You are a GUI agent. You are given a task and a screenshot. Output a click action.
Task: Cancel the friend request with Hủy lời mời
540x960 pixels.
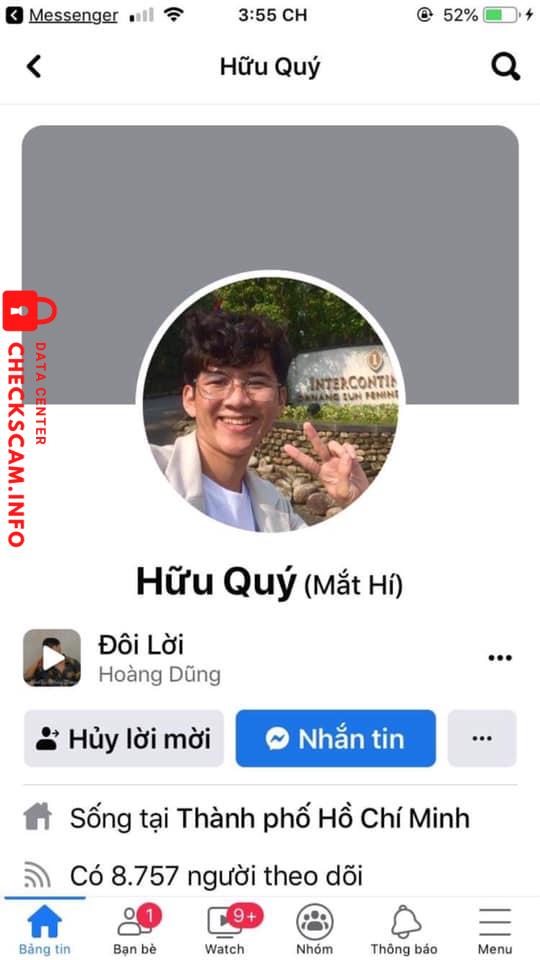124,738
